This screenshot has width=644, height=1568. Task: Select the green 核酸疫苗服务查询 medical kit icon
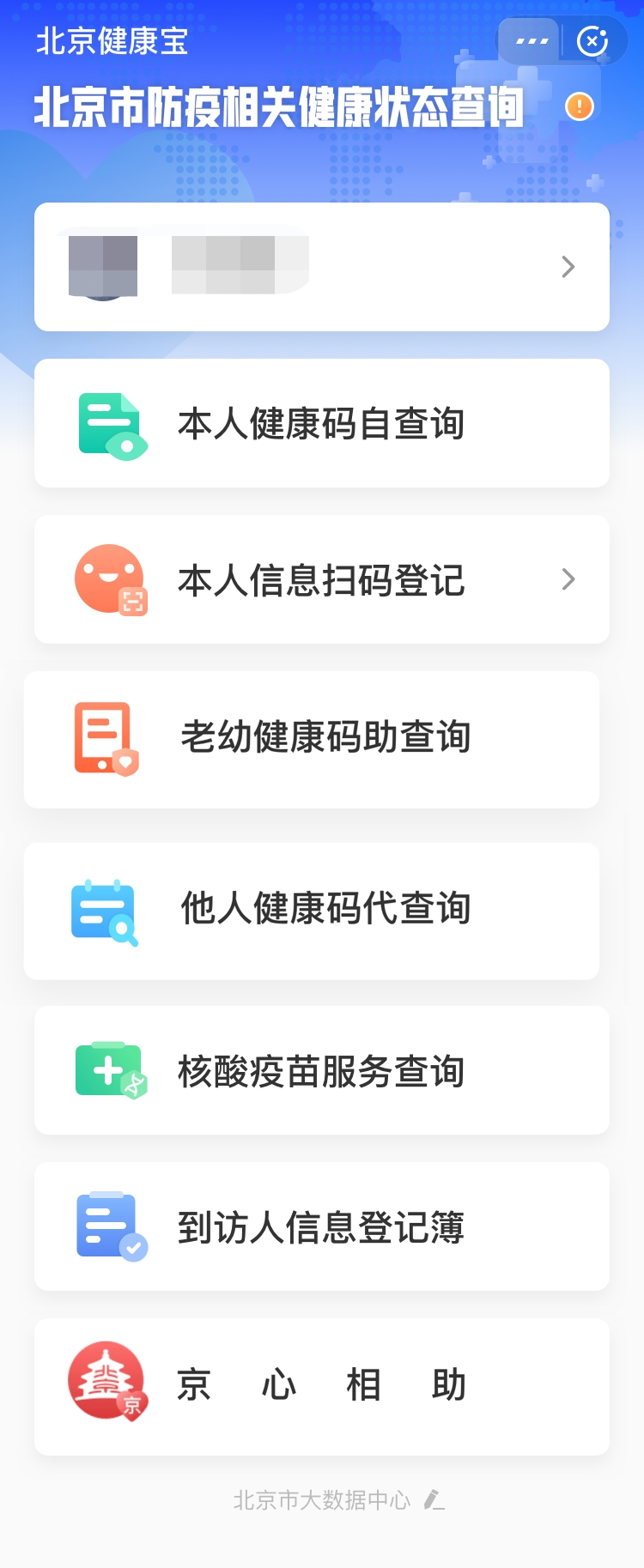[x=109, y=1070]
